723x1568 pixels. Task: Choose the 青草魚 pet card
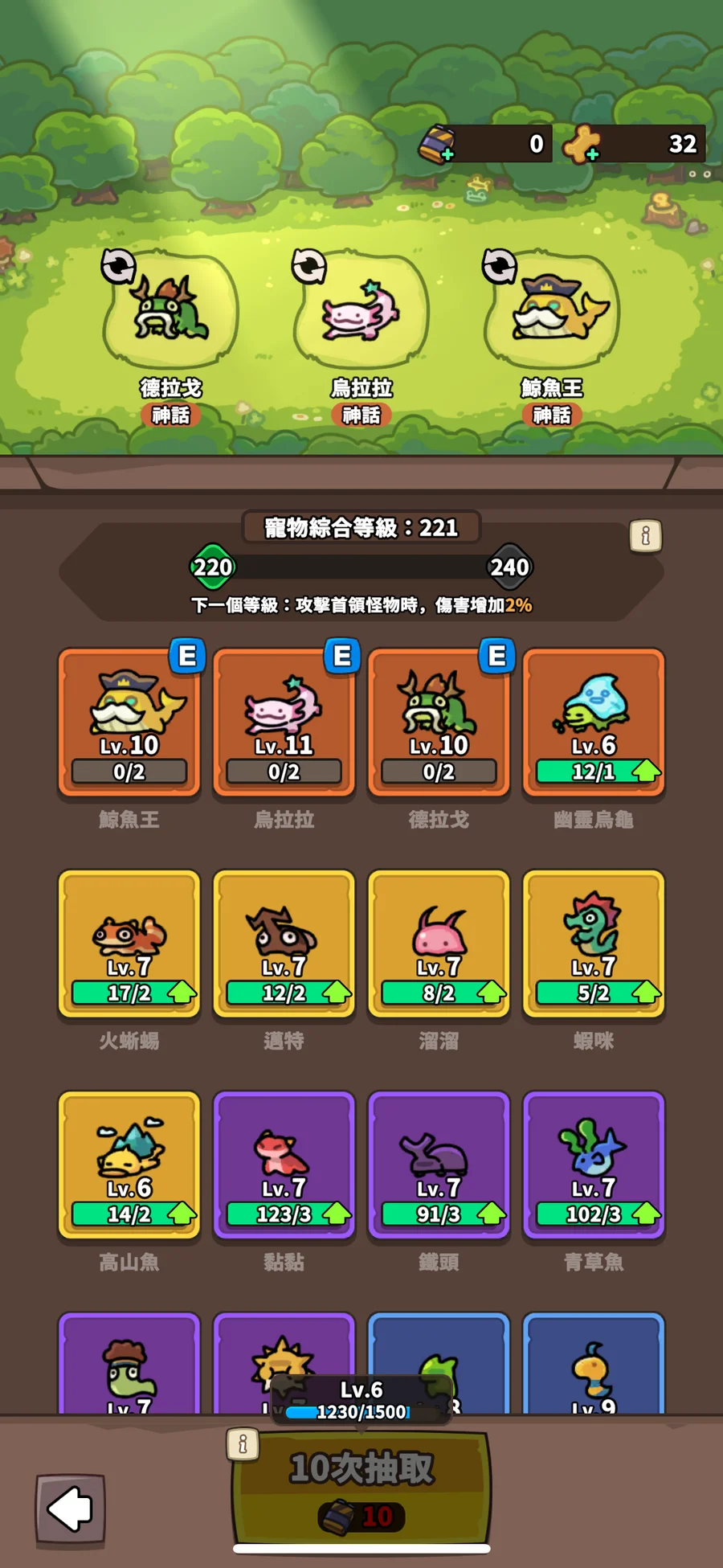point(594,1165)
